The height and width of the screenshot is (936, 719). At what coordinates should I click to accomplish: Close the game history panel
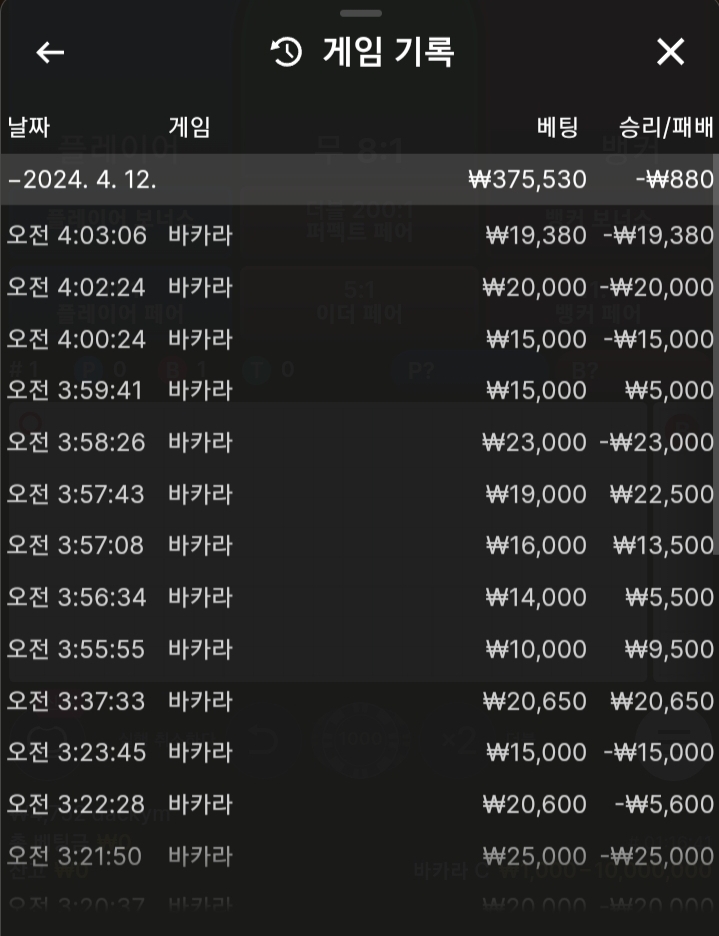(670, 52)
